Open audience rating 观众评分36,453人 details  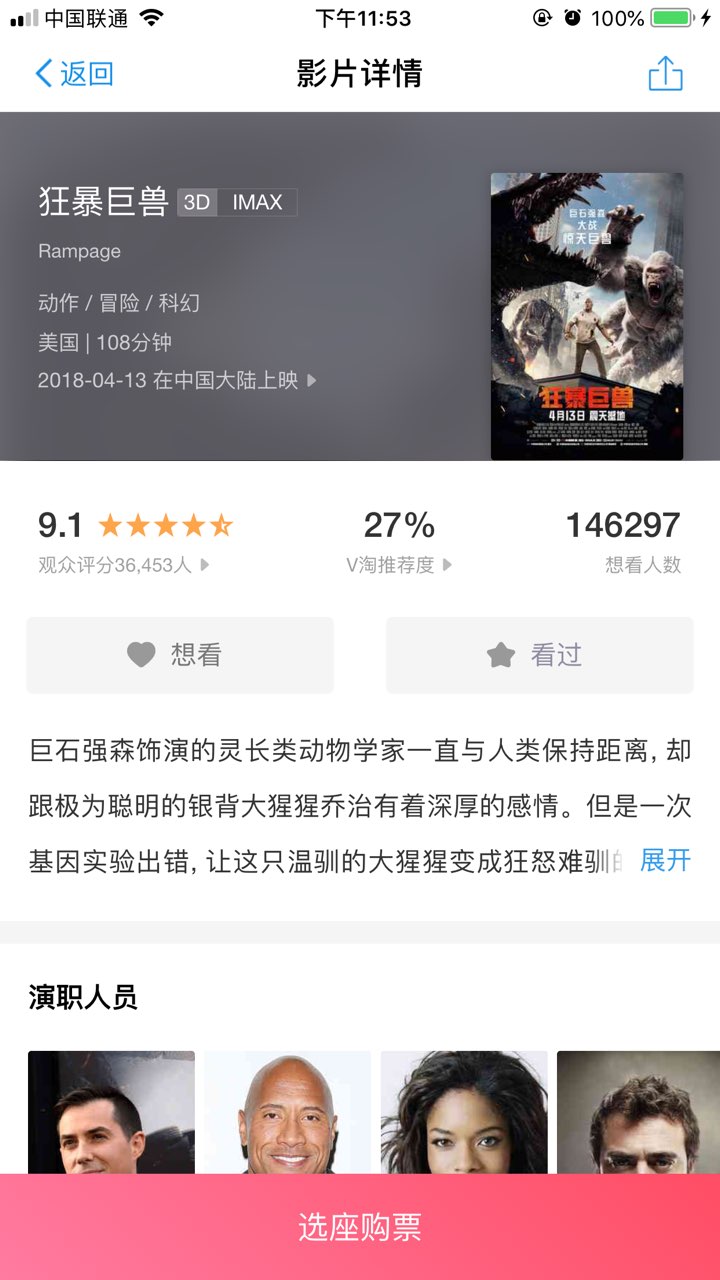[x=124, y=565]
